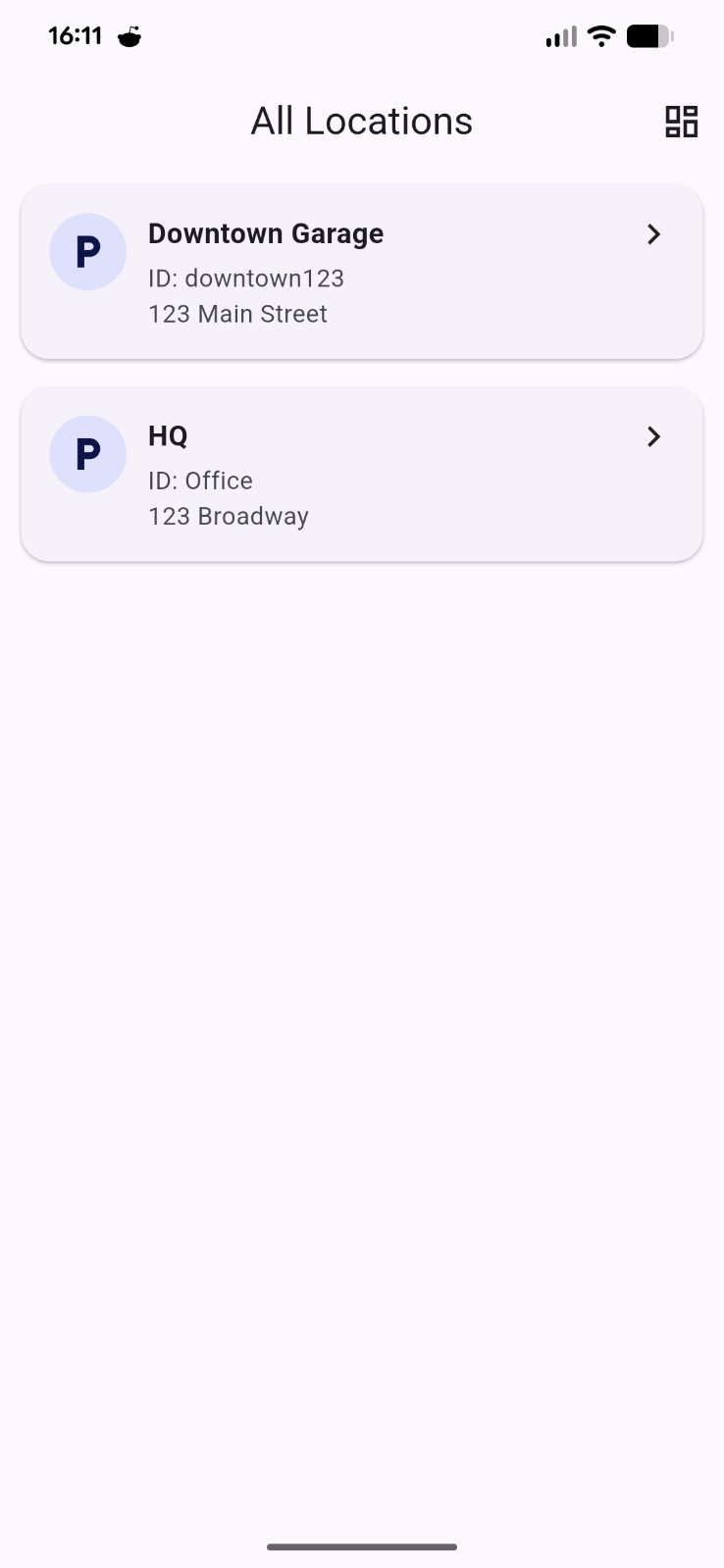
Task: Tap the Wi-Fi icon in the status bar
Action: point(601,35)
